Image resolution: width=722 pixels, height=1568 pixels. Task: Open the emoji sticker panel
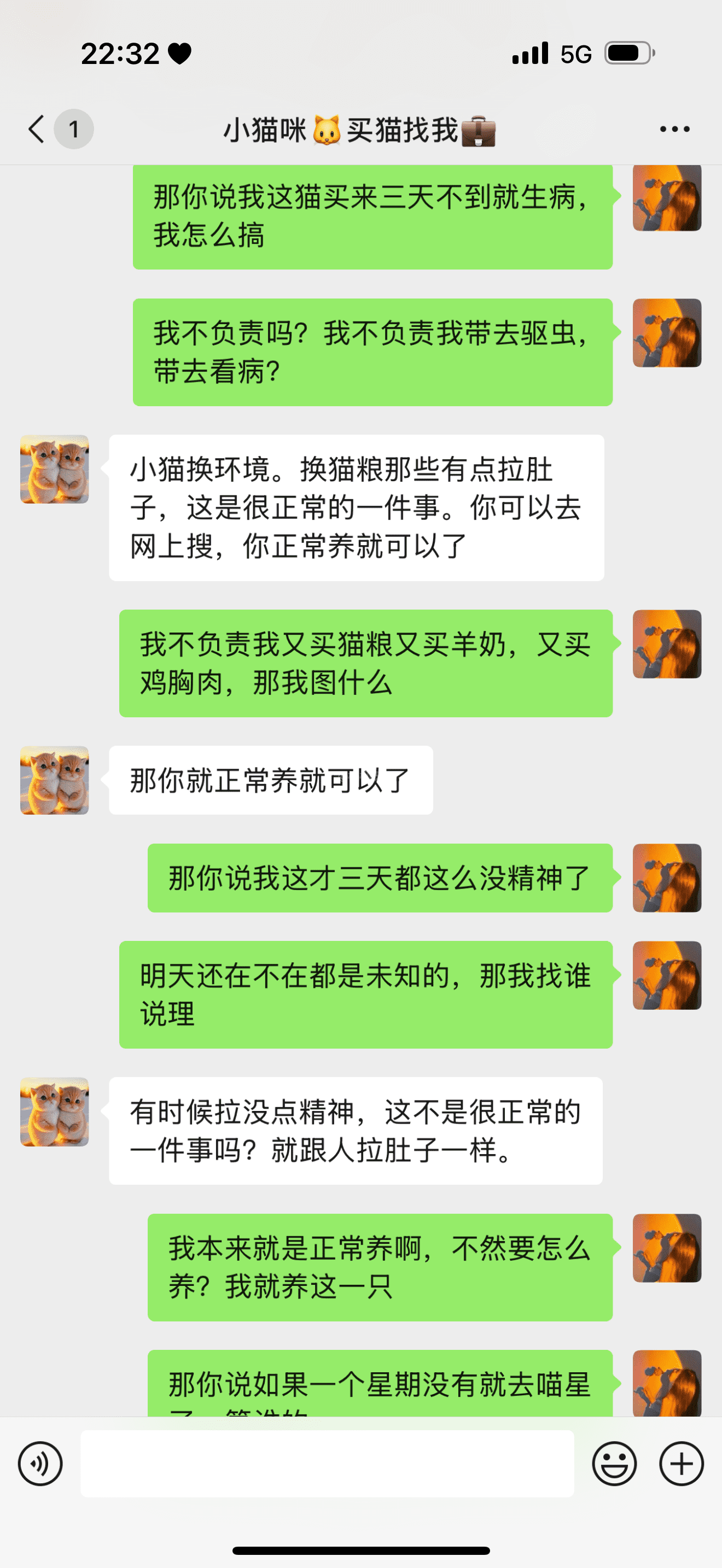pos(614,1464)
